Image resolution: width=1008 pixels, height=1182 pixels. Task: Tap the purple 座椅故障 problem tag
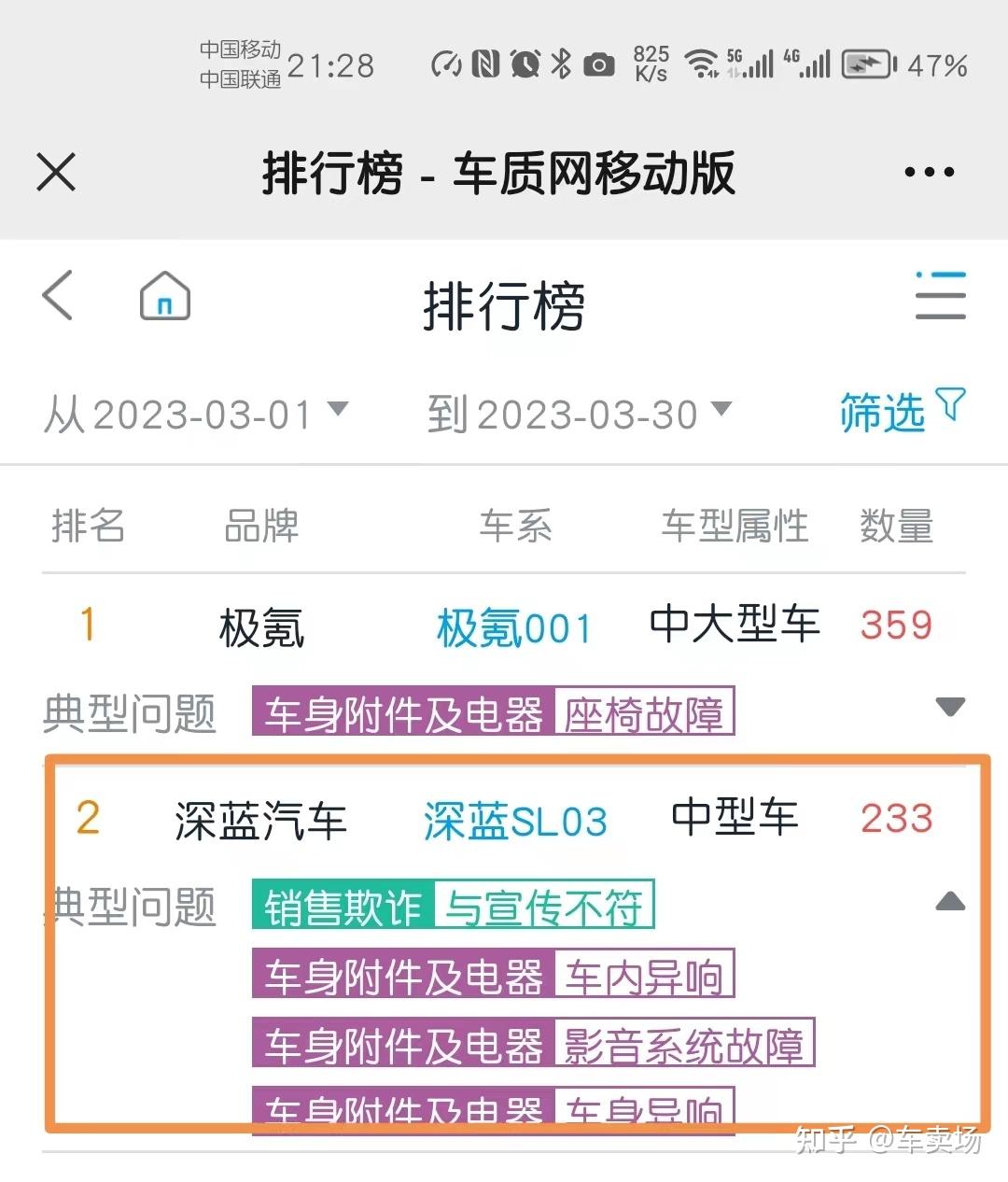pos(644,712)
